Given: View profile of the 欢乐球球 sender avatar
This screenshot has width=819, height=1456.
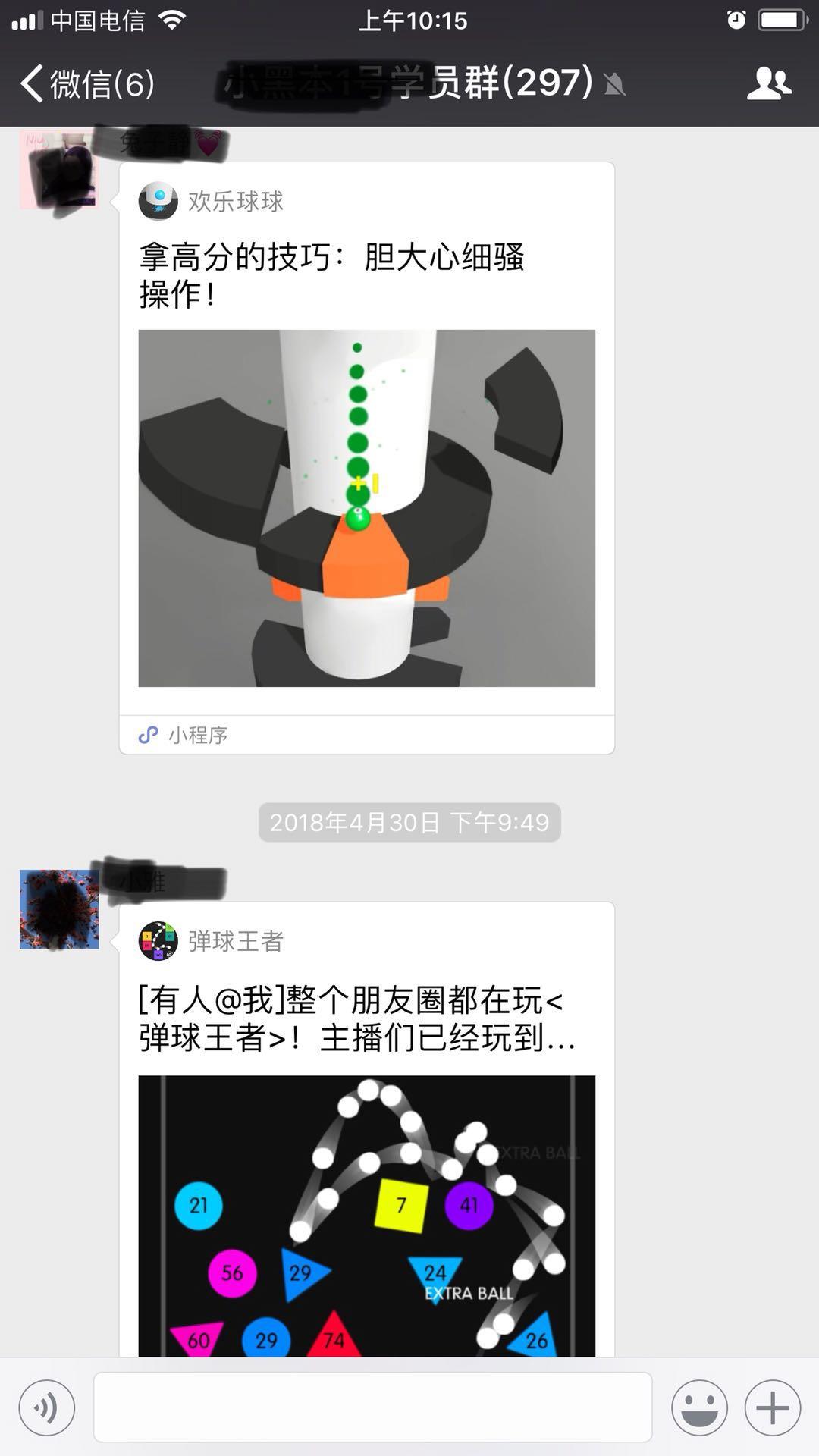Looking at the screenshot, I should click(59, 169).
